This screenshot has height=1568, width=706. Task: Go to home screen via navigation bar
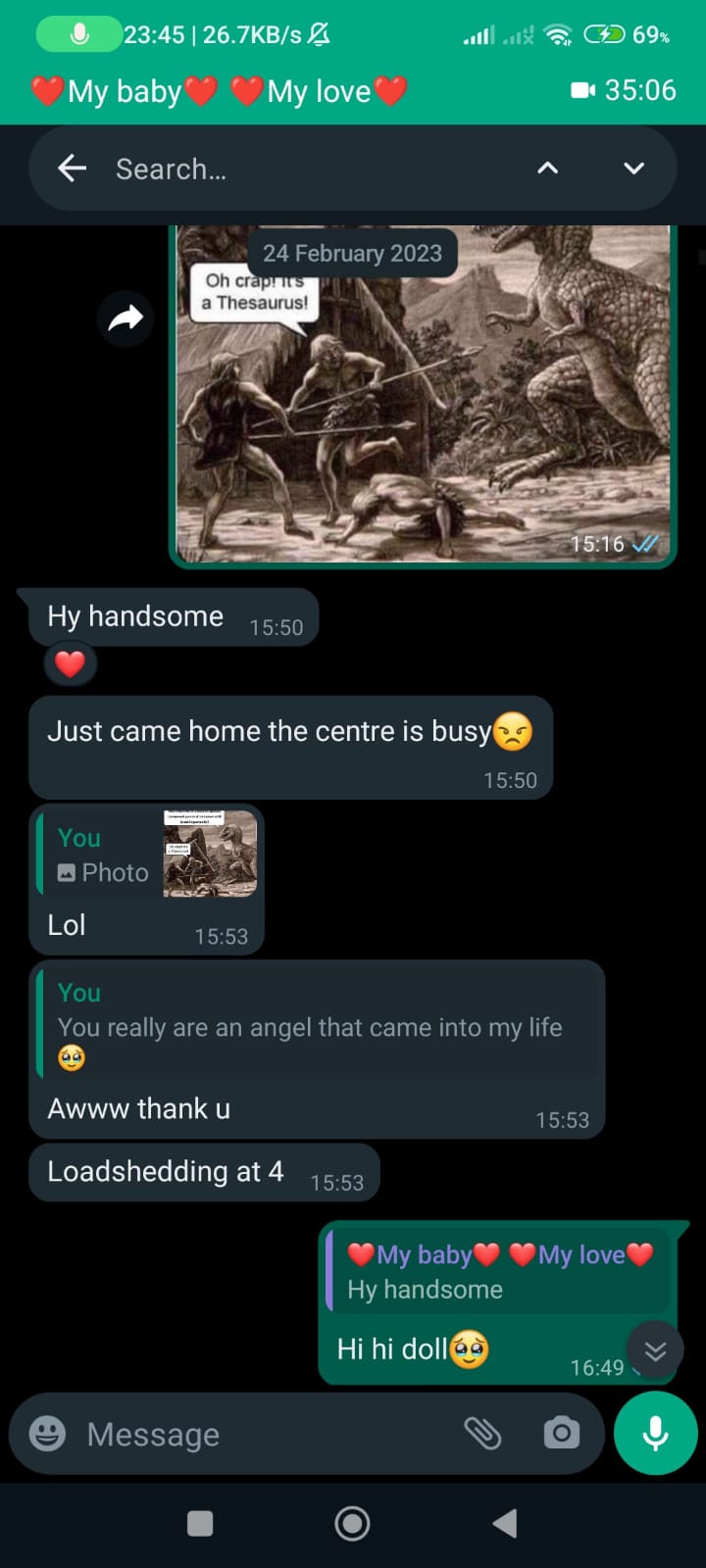[352, 1523]
